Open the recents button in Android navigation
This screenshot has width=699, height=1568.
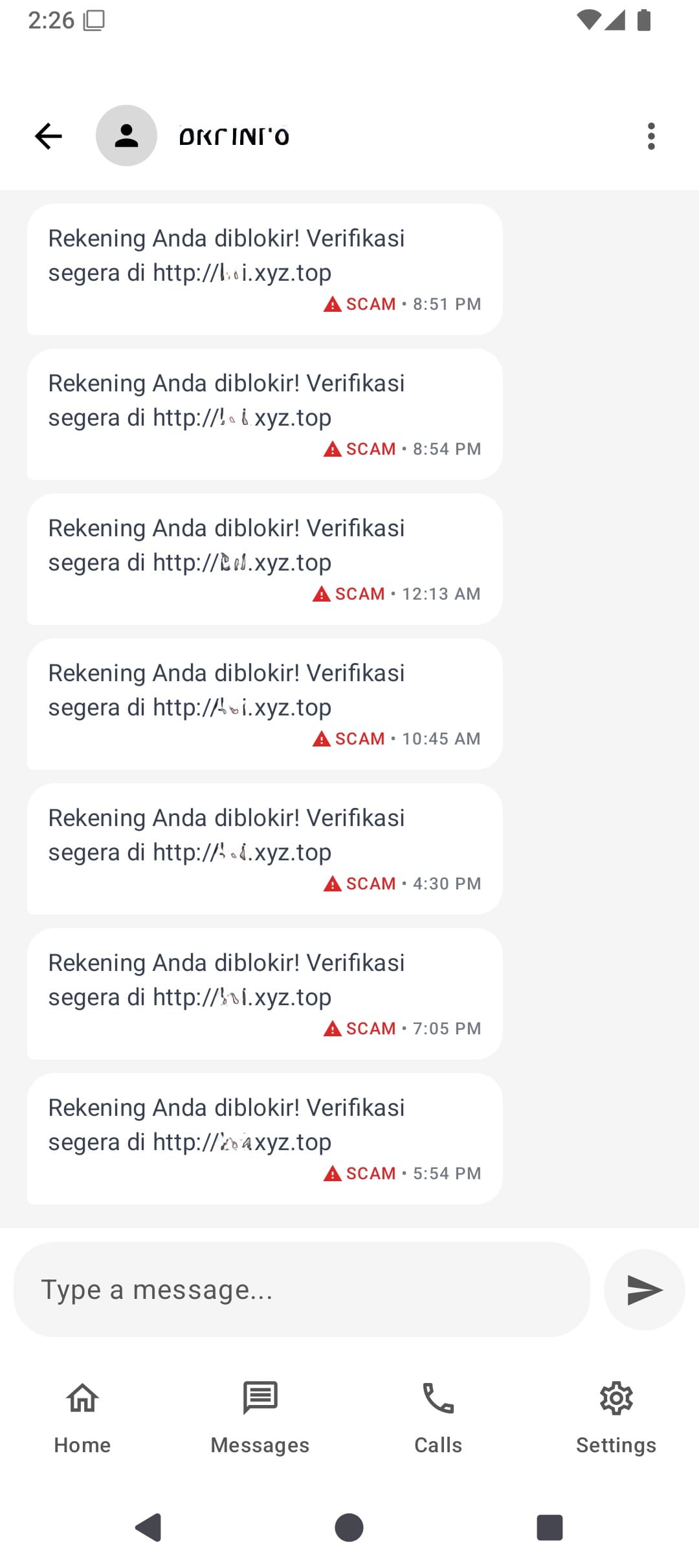(x=549, y=1528)
